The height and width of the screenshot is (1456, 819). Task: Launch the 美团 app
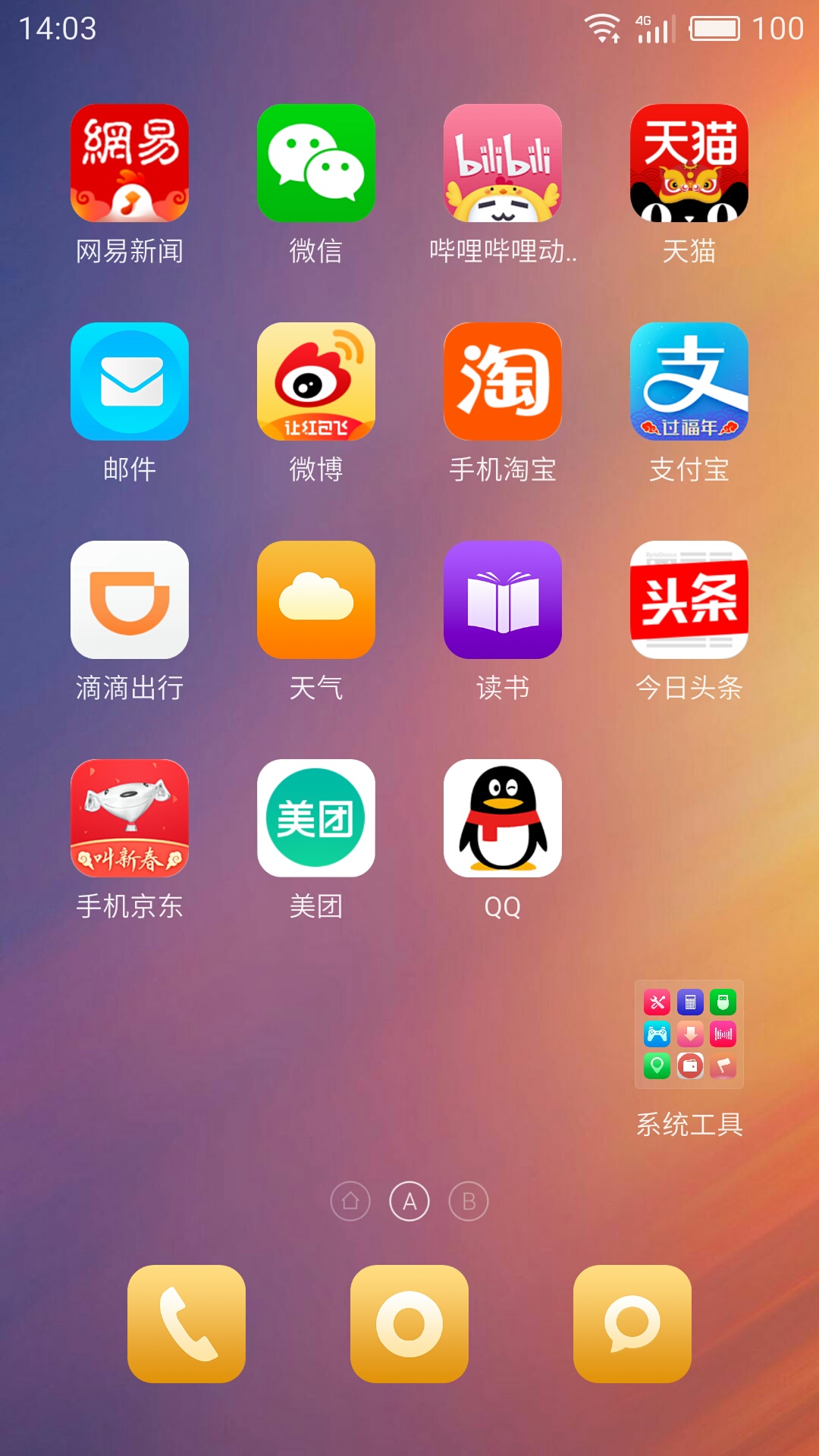316,818
